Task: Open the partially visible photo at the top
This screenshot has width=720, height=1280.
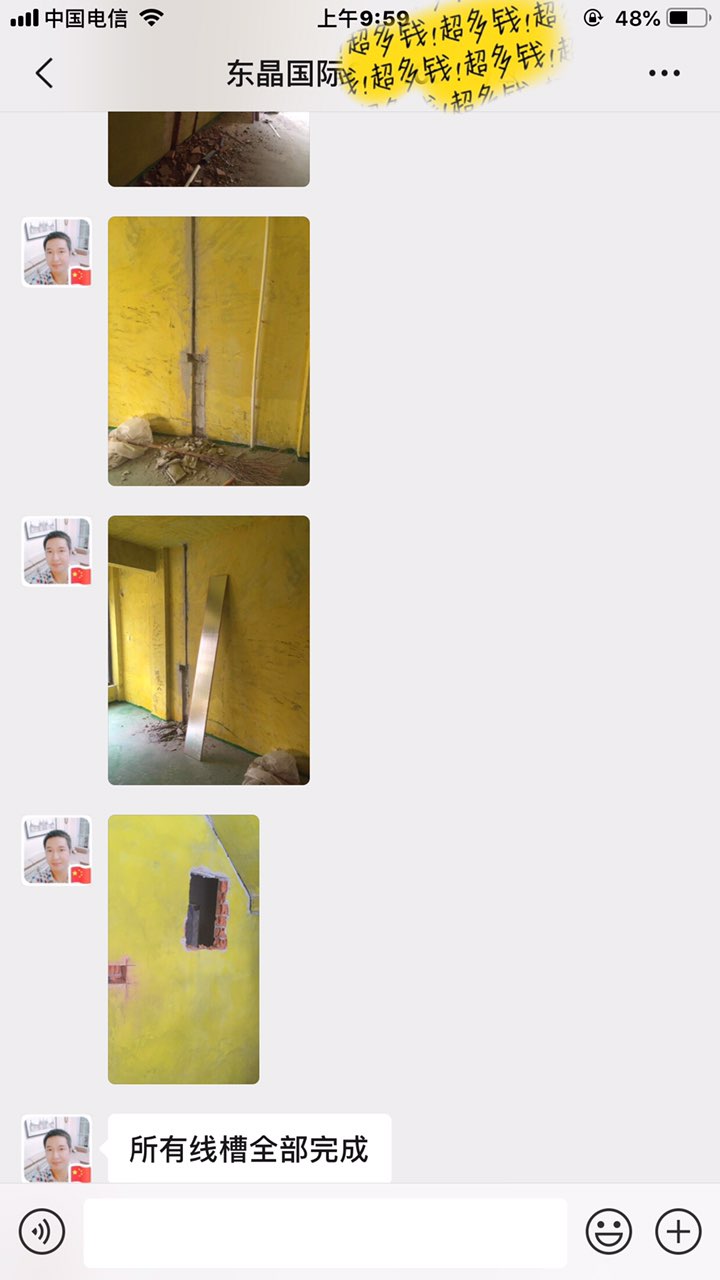Action: click(208, 150)
